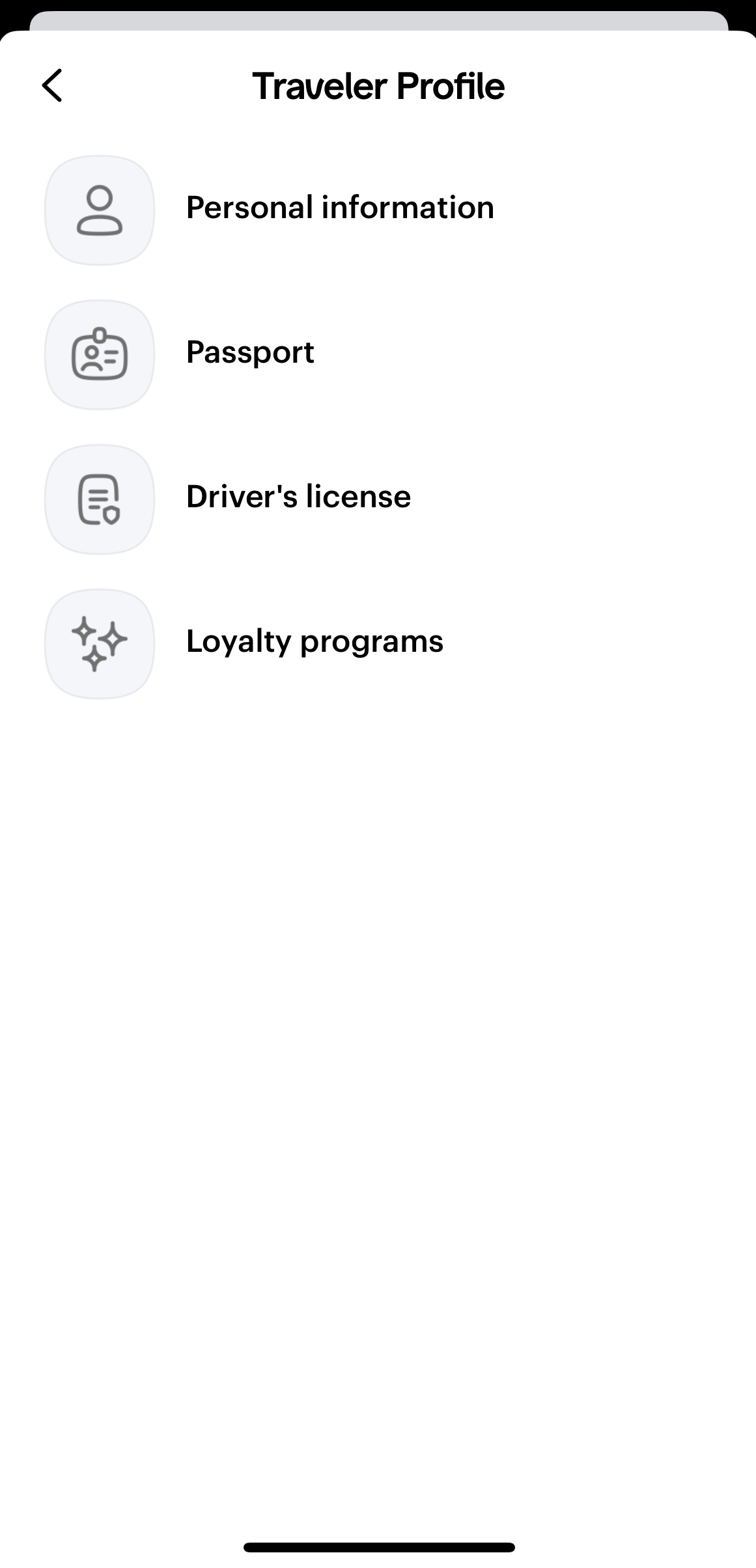Open Personal information
This screenshot has width=756, height=1568.
339,208
